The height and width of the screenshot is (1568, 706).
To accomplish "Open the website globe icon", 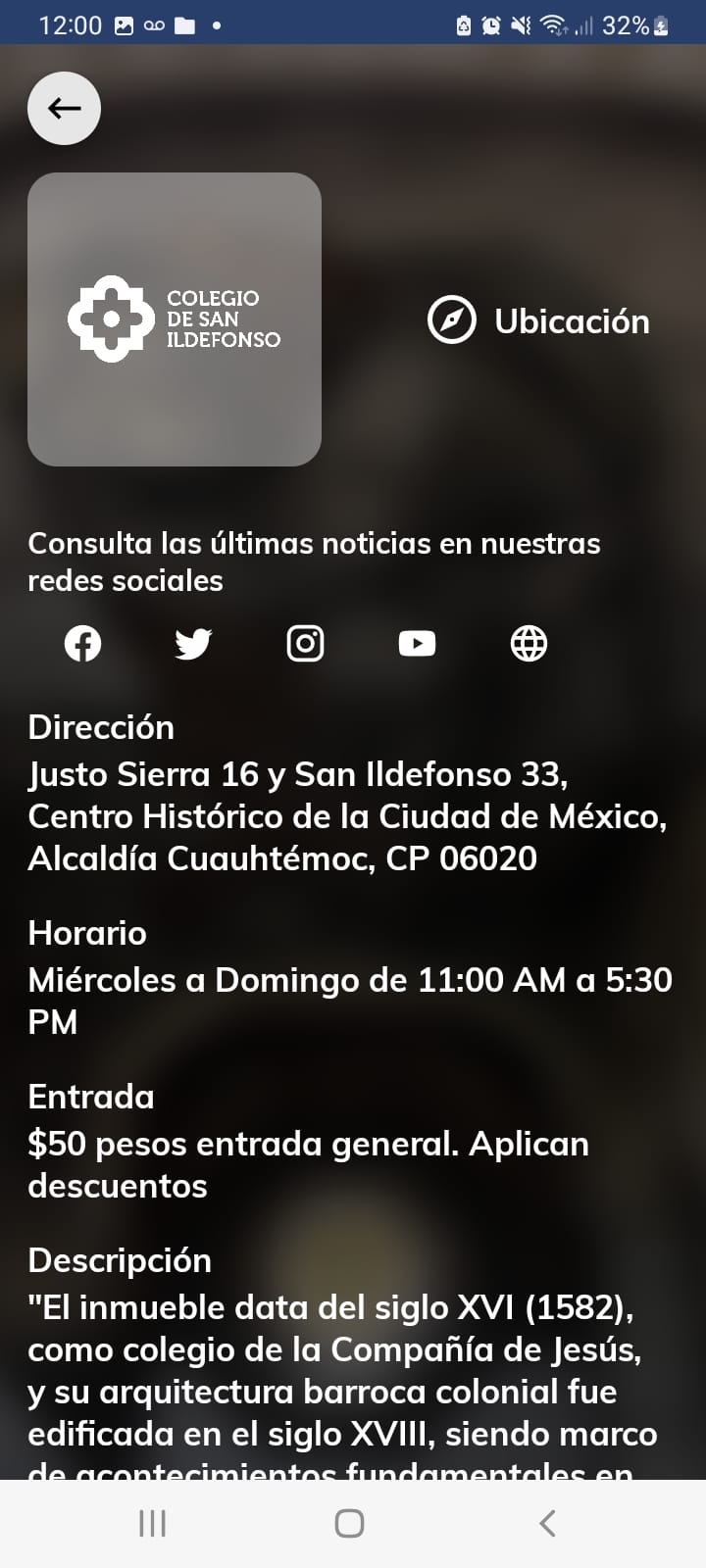I will coord(529,644).
